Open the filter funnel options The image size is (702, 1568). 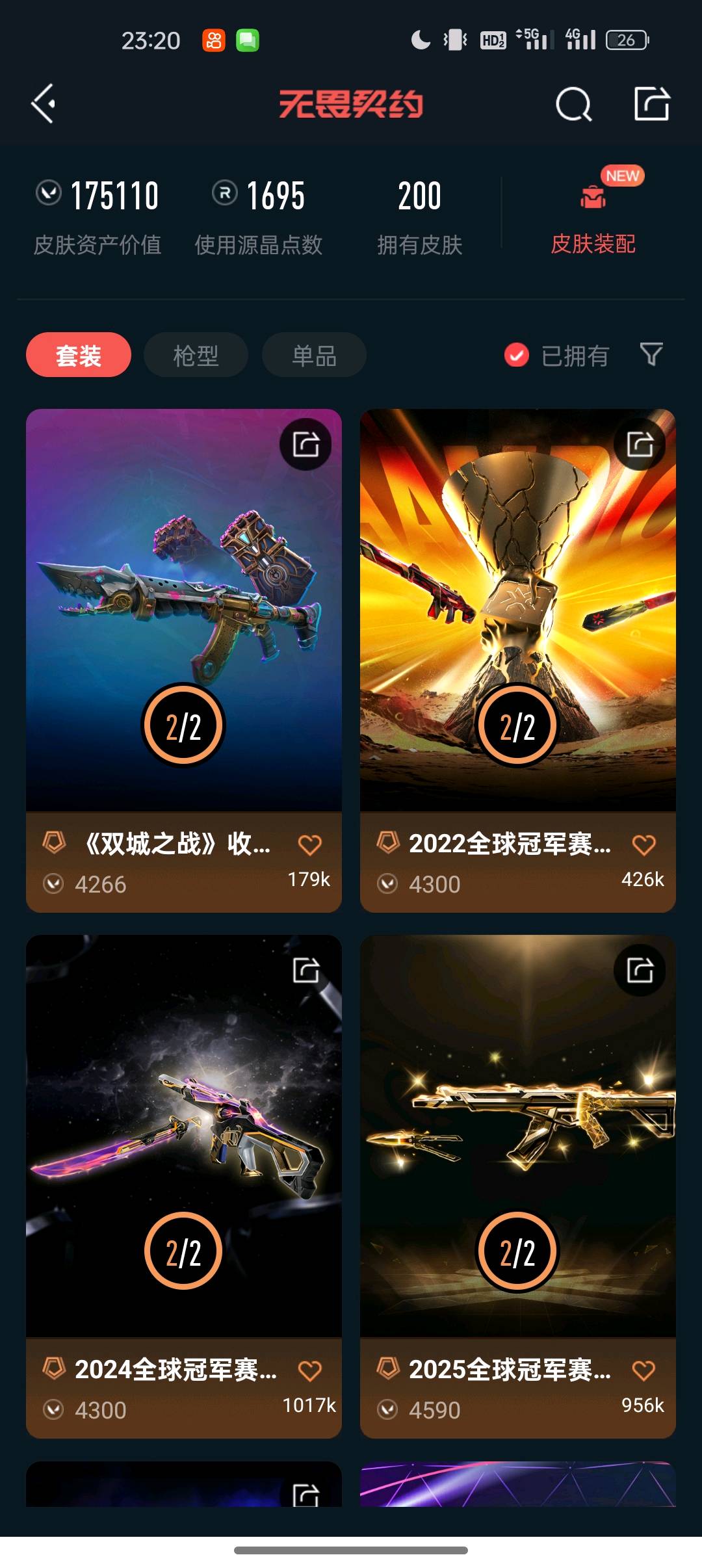[651, 354]
